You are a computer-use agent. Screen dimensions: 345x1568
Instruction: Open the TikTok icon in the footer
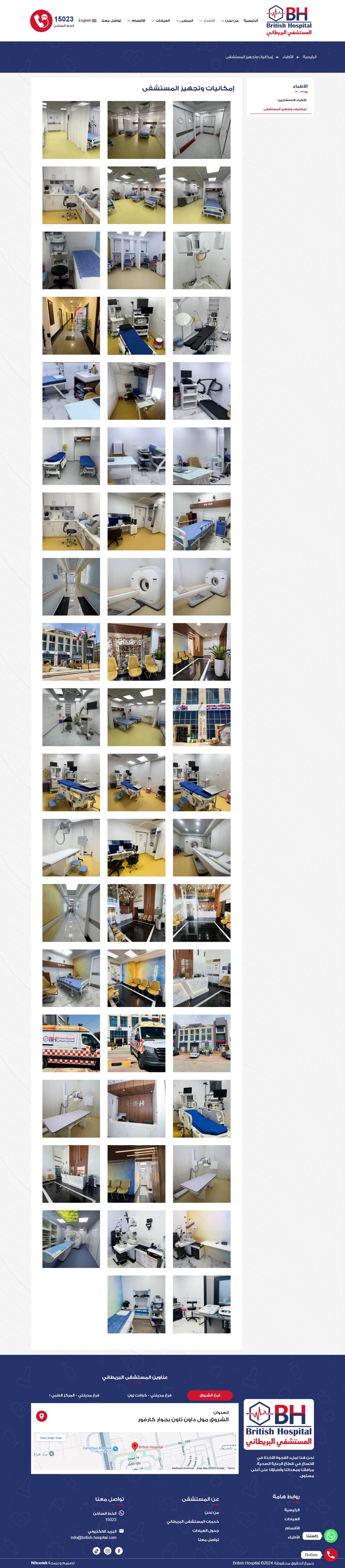pyautogui.click(x=96, y=1550)
